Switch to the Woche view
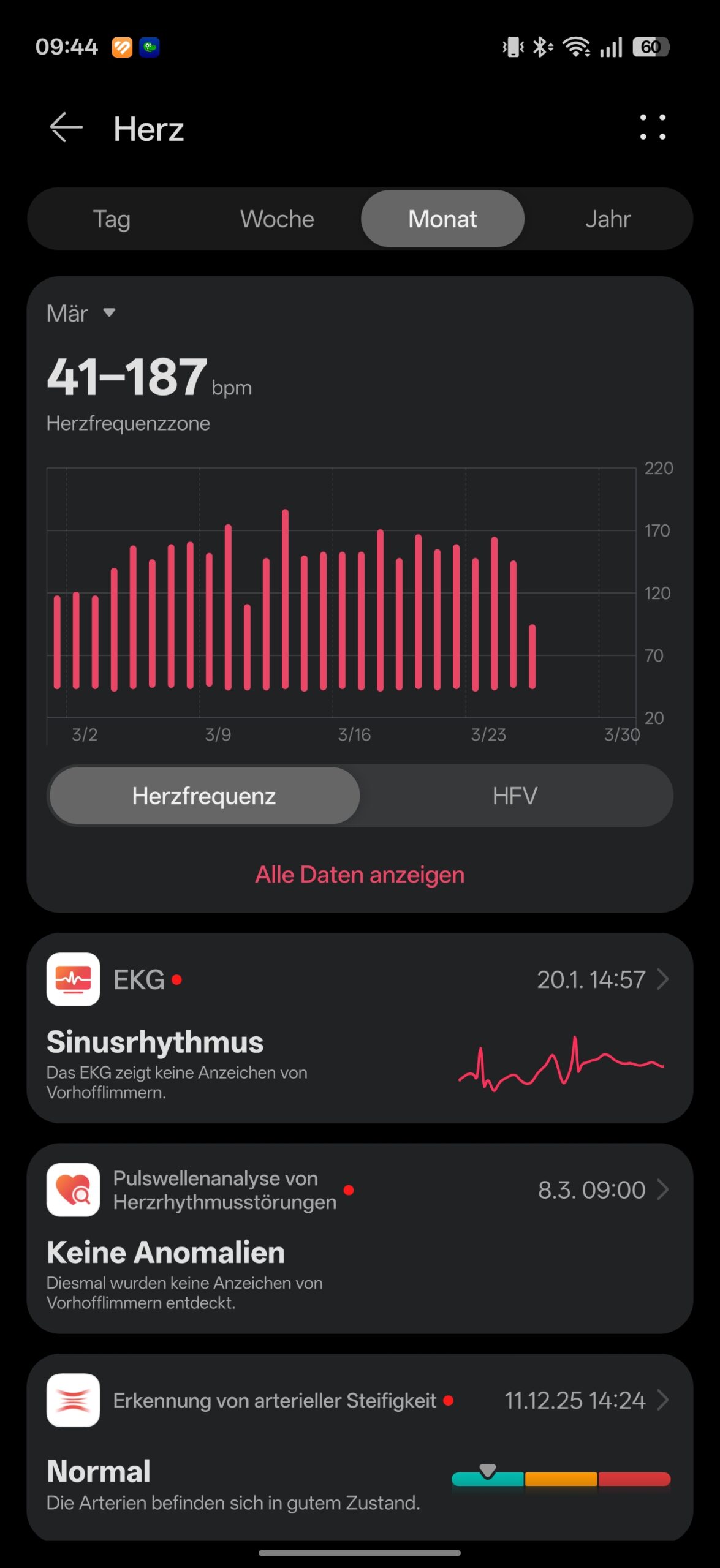The width and height of the screenshot is (720, 1568). click(277, 219)
